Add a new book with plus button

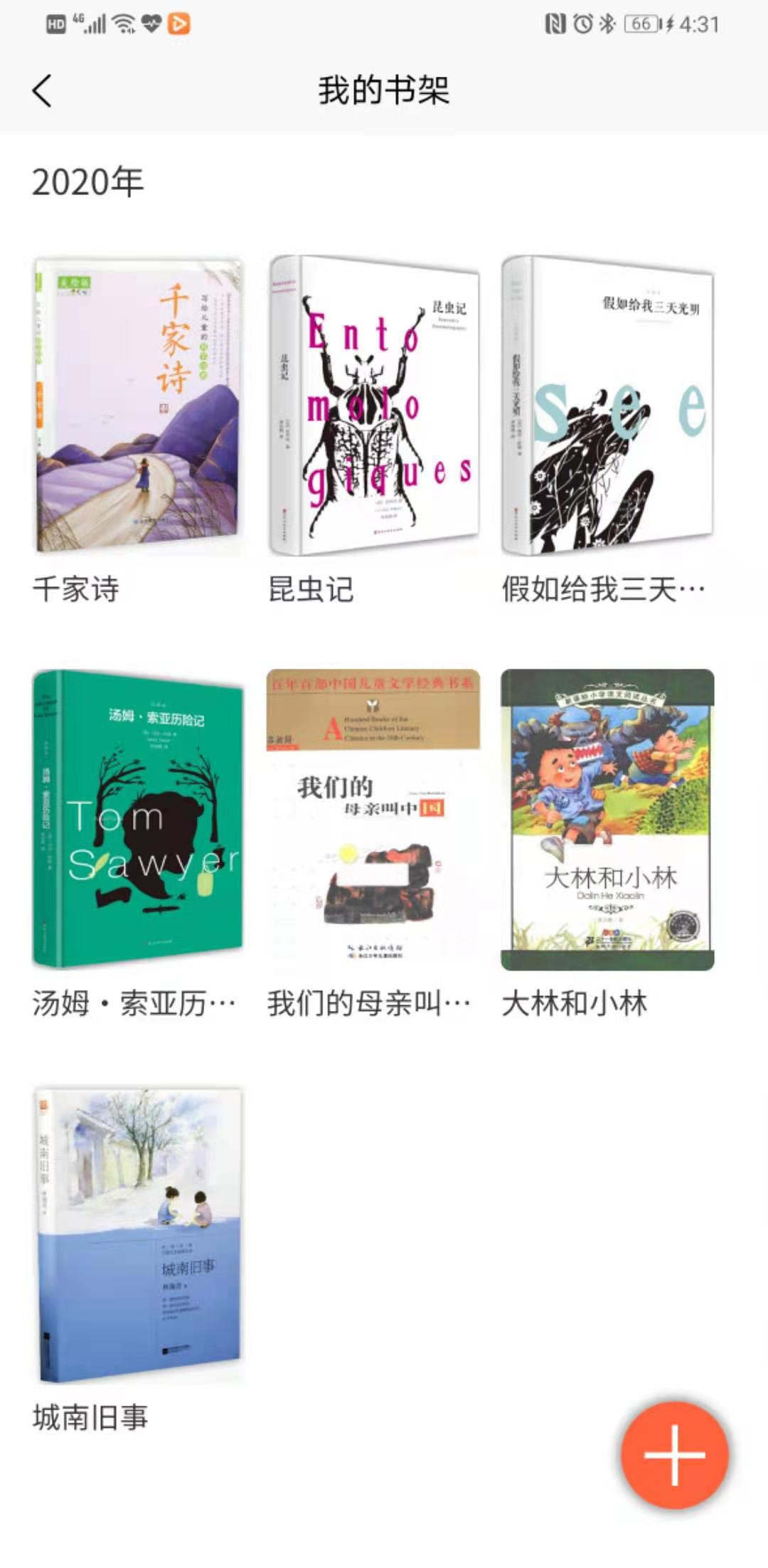pyautogui.click(x=674, y=1455)
